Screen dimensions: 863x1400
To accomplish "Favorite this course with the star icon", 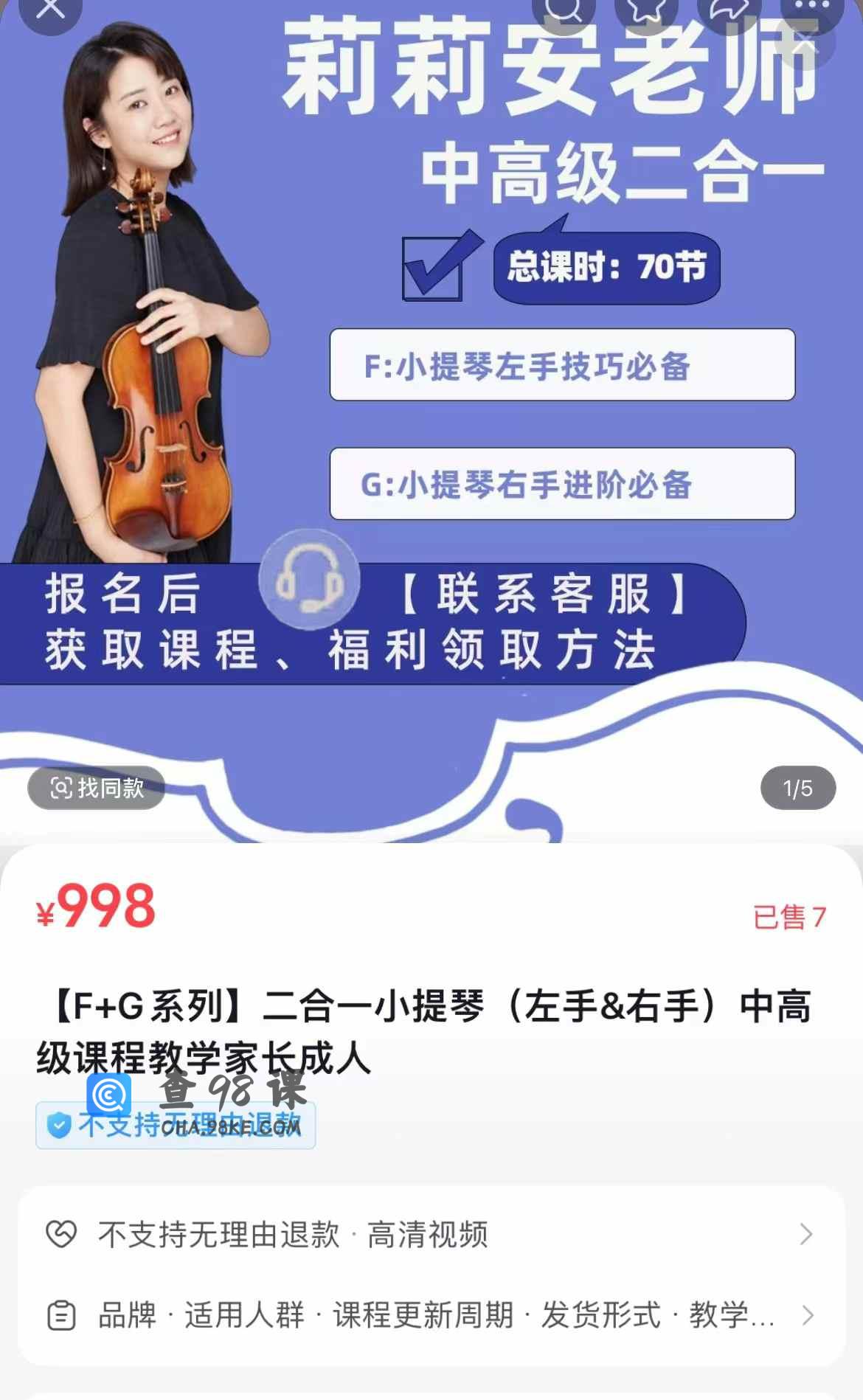I will pos(646,10).
